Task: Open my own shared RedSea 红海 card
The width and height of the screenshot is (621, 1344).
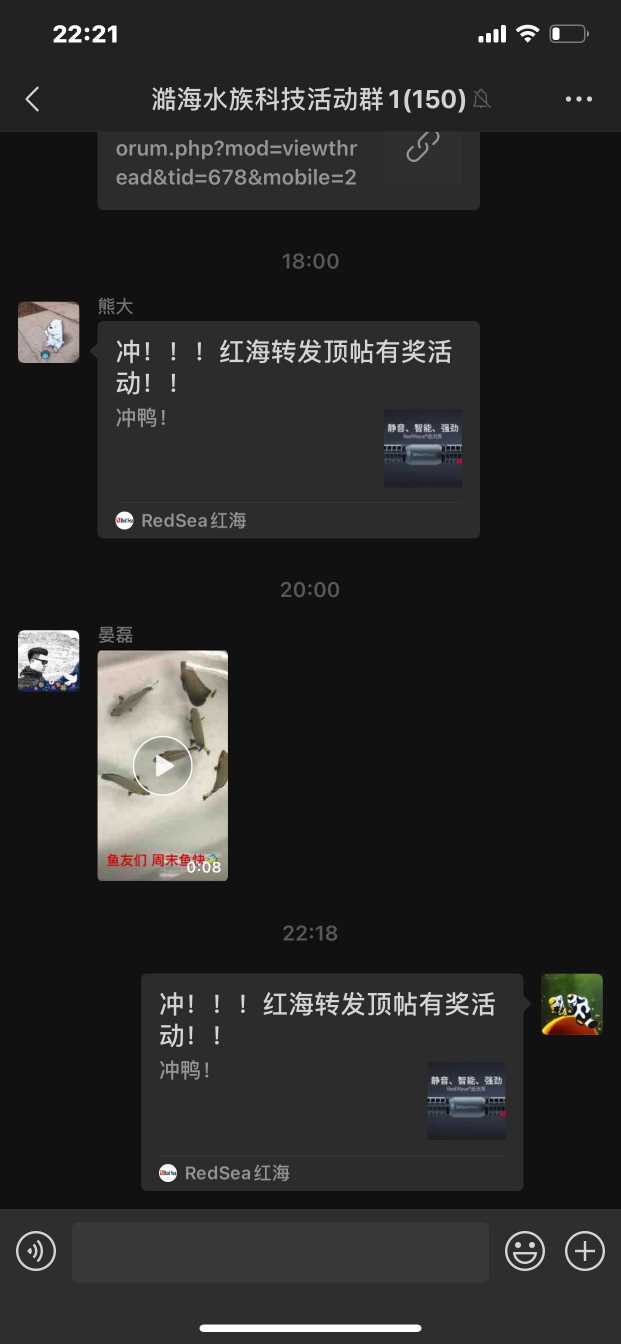Action: pos(331,1081)
